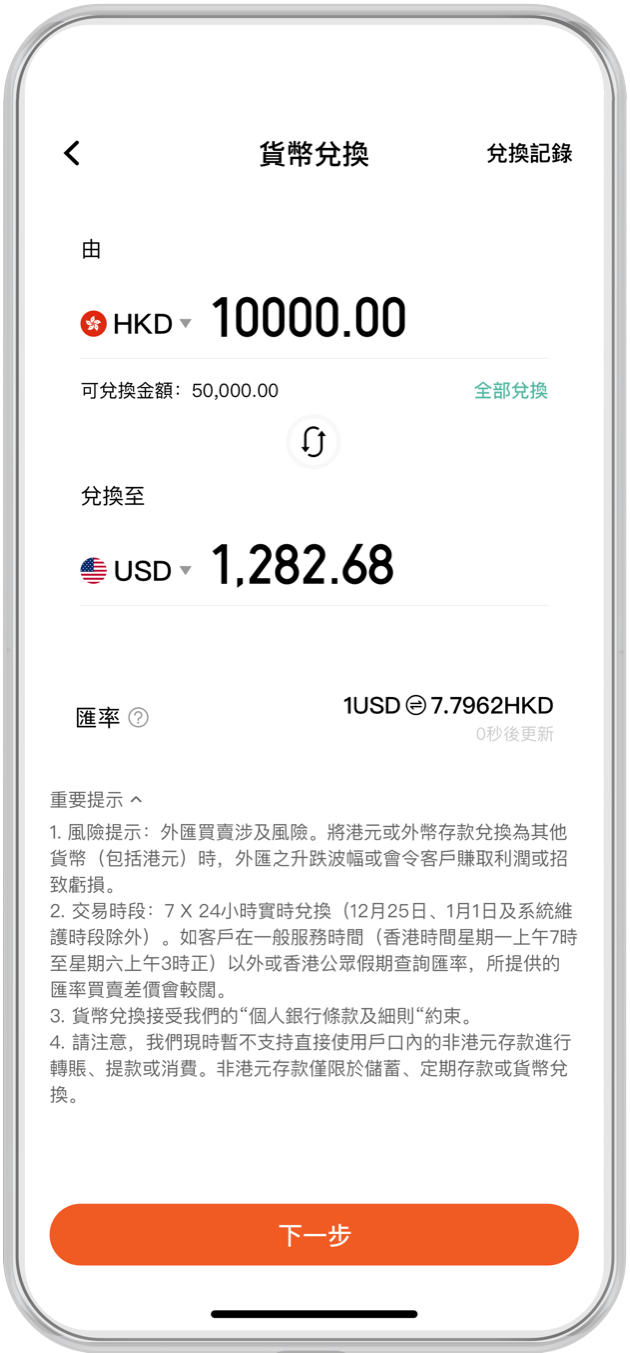Proceed with the 下一步 button

[314, 1235]
